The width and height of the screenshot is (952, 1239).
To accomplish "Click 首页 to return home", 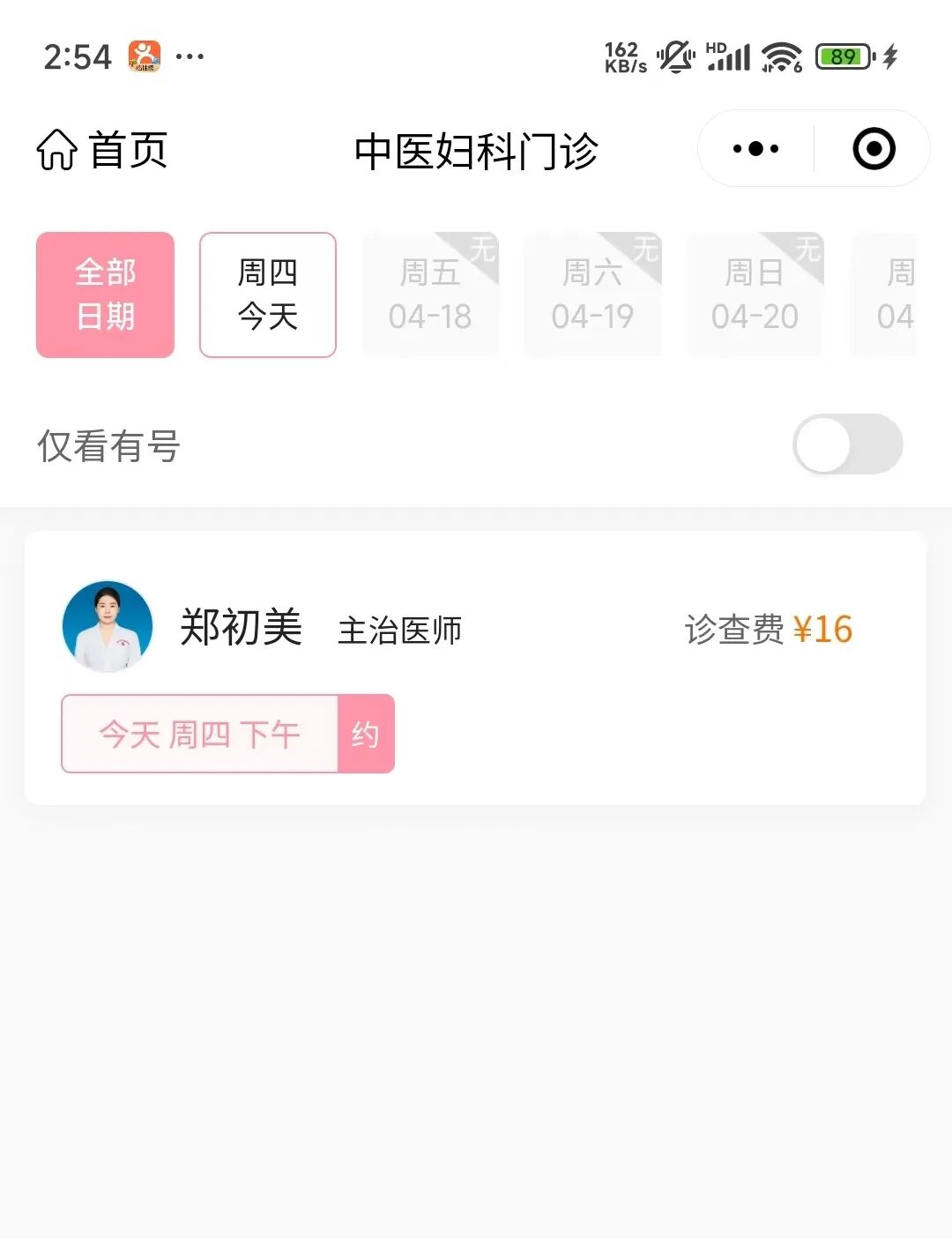I will pyautogui.click(x=130, y=148).
